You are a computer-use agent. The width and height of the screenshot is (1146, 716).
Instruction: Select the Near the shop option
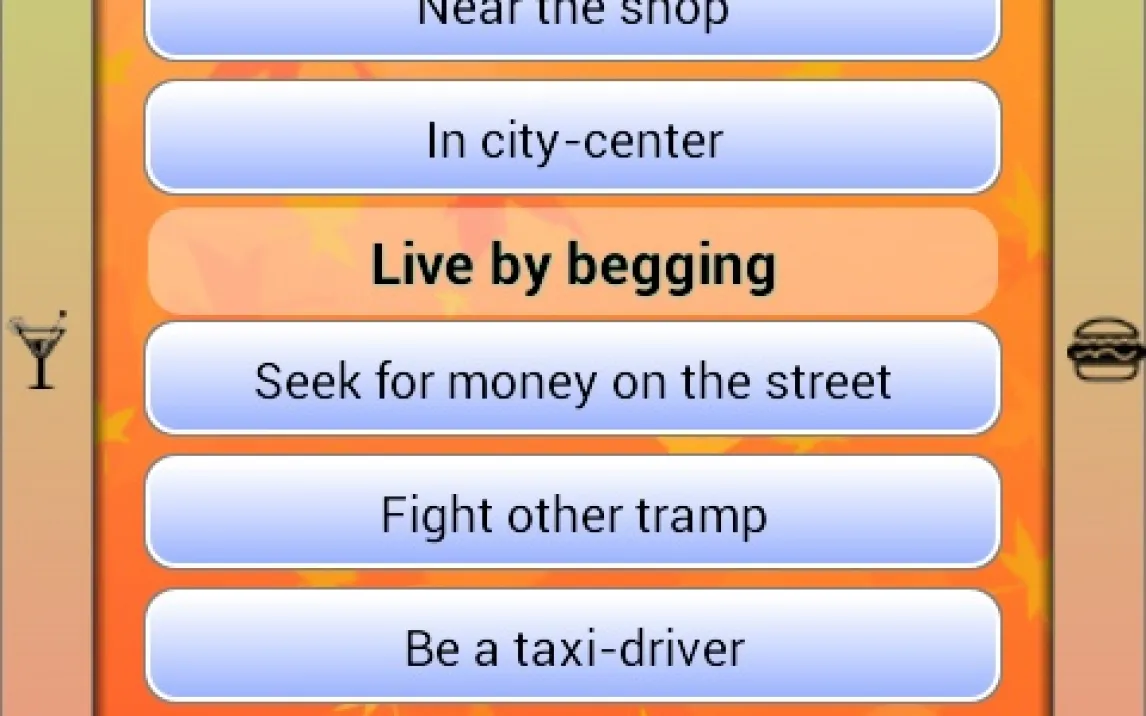(x=572, y=22)
